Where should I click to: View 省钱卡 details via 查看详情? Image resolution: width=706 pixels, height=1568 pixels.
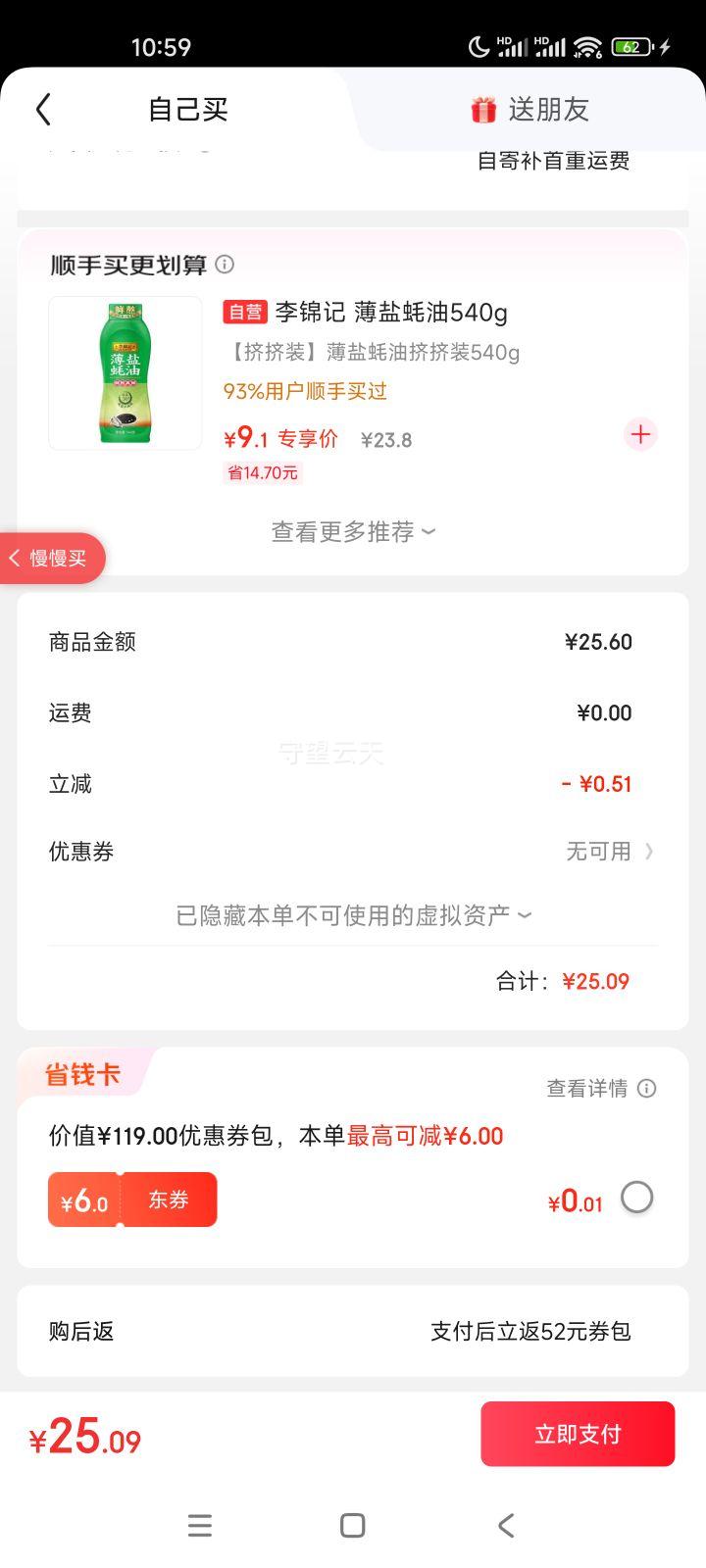pyautogui.click(x=600, y=1088)
